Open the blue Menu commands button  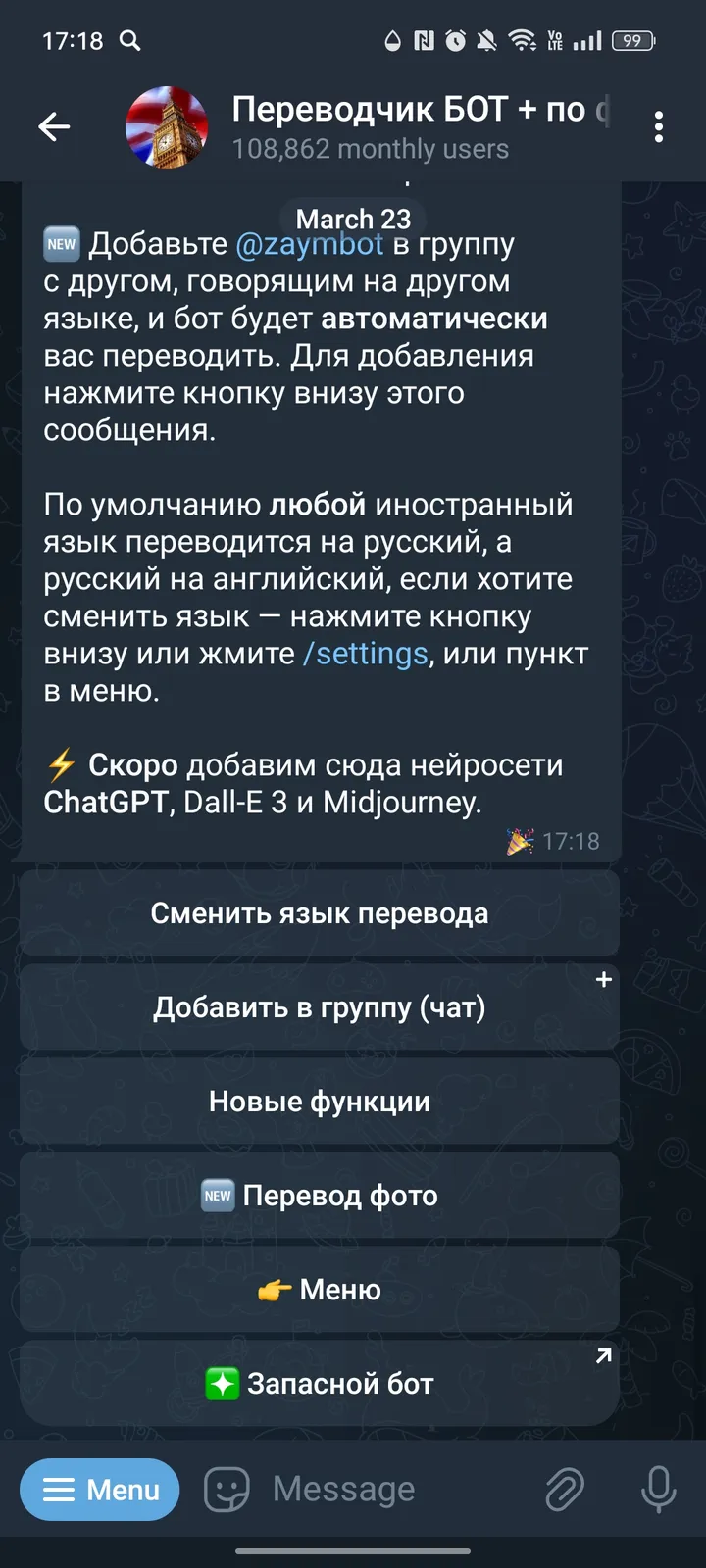(x=100, y=1490)
